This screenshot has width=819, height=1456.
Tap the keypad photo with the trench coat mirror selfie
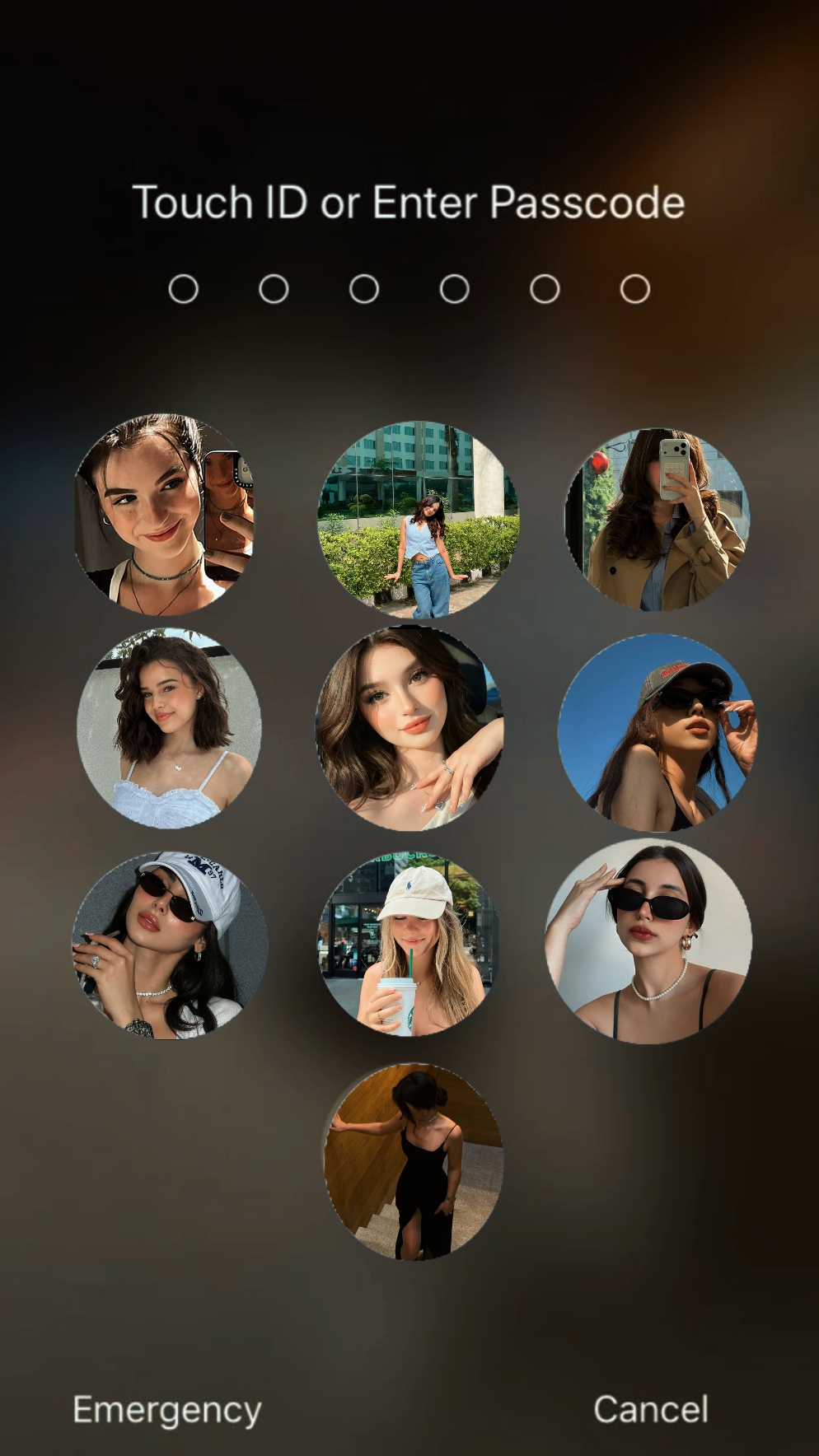658,519
